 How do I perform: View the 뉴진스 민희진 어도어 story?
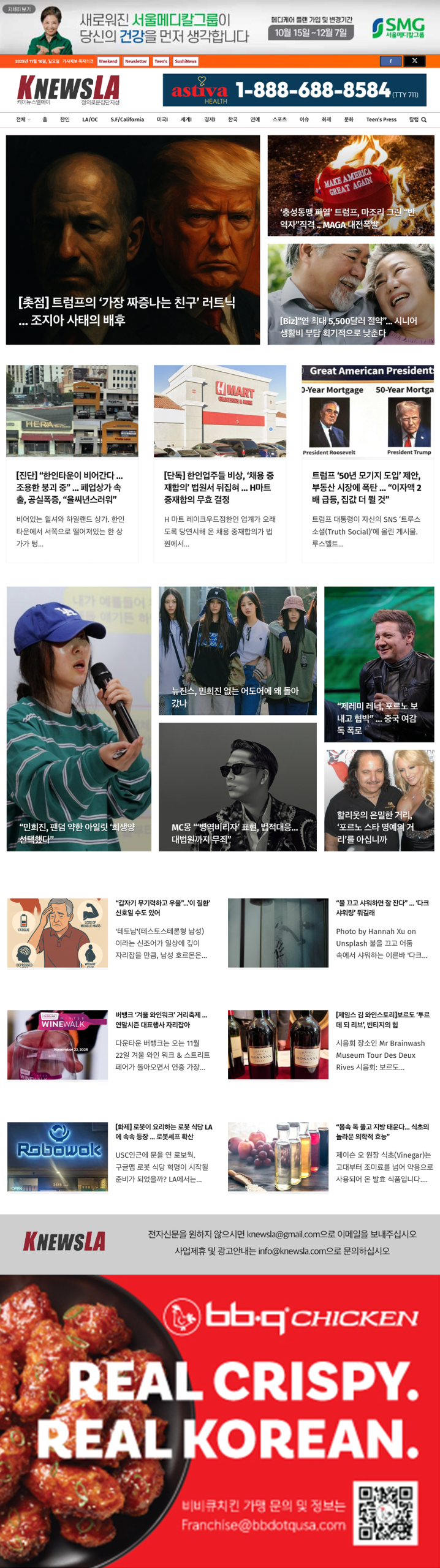[x=236, y=696]
